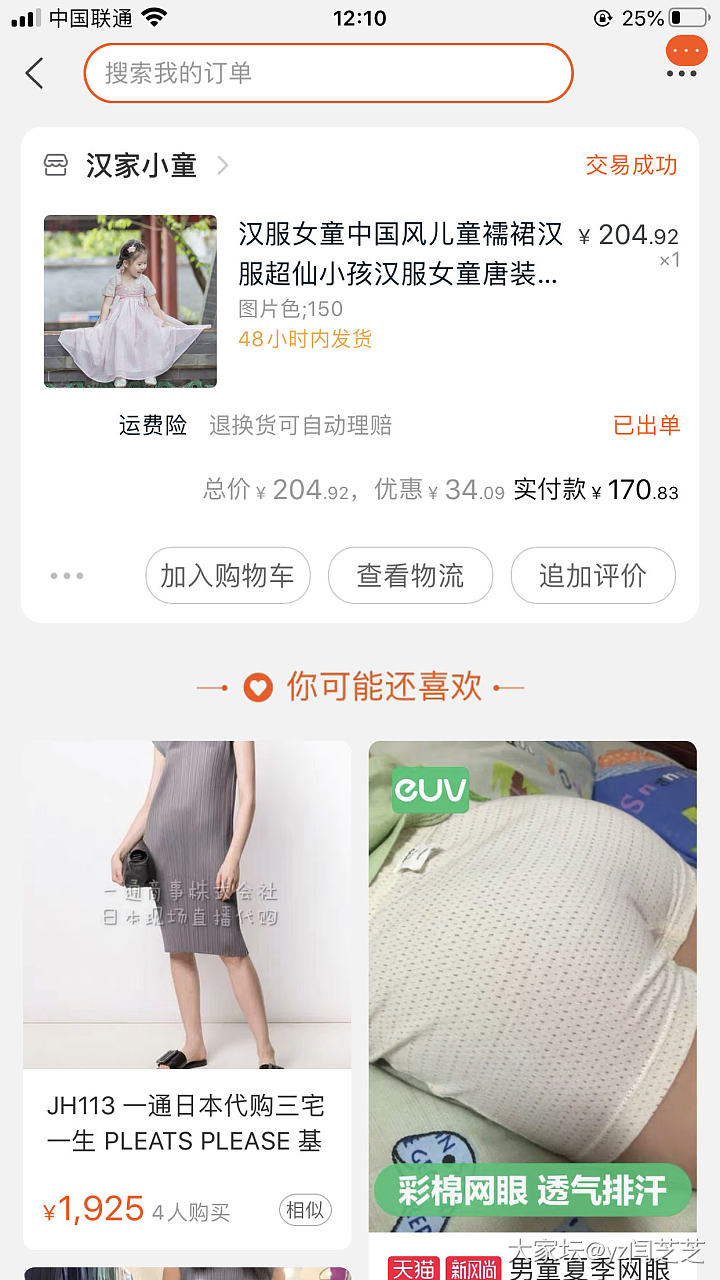
Task: Tap the 加入购物车 button
Action: 228,576
